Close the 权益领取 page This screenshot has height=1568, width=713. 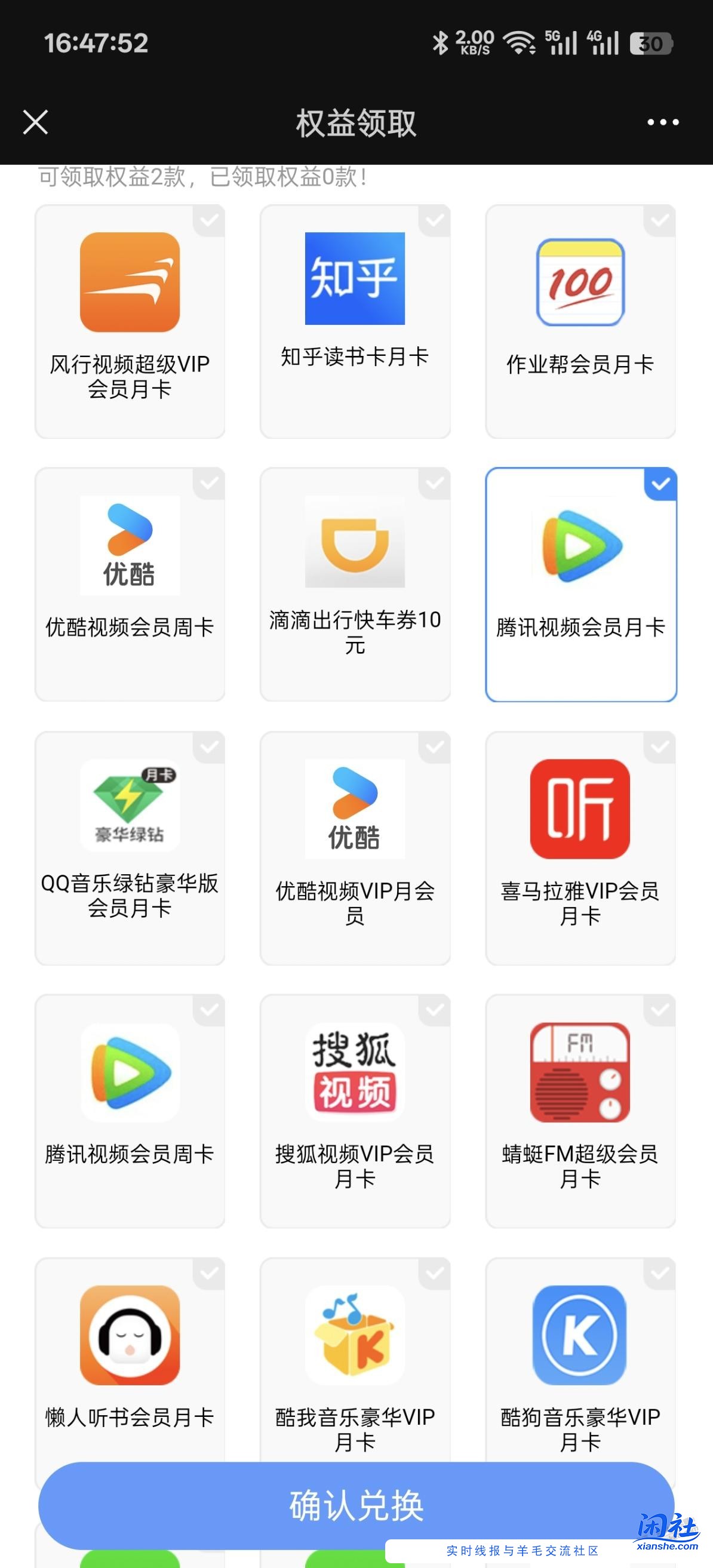pyautogui.click(x=35, y=123)
